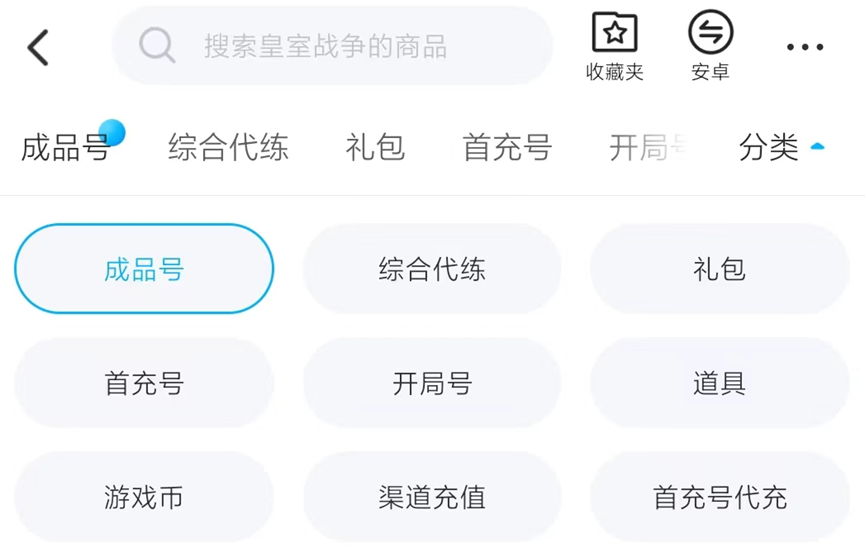Pick the 礼包 category chip

[719, 269]
